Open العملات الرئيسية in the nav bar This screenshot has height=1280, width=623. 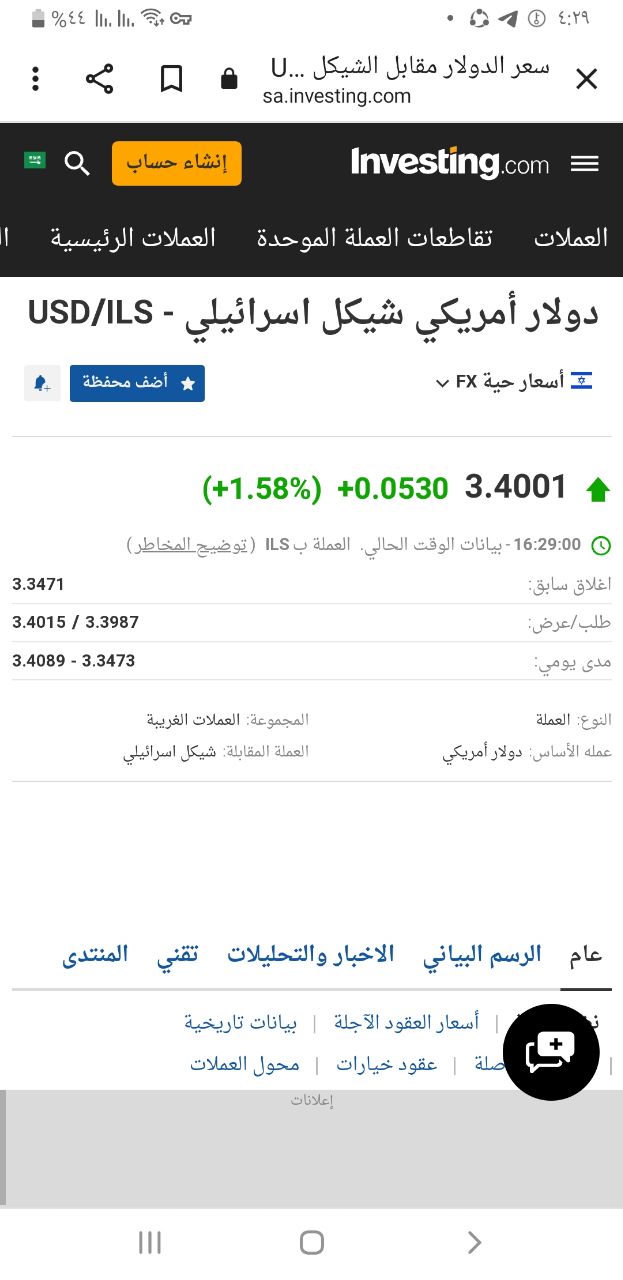[133, 238]
